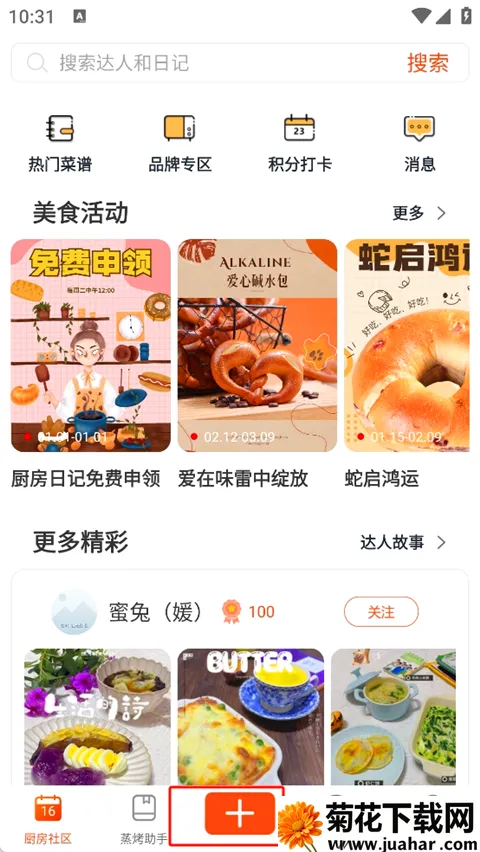480x852 pixels.
Task: Open 蜜兔（媛）profile avatar
Action: (74, 612)
